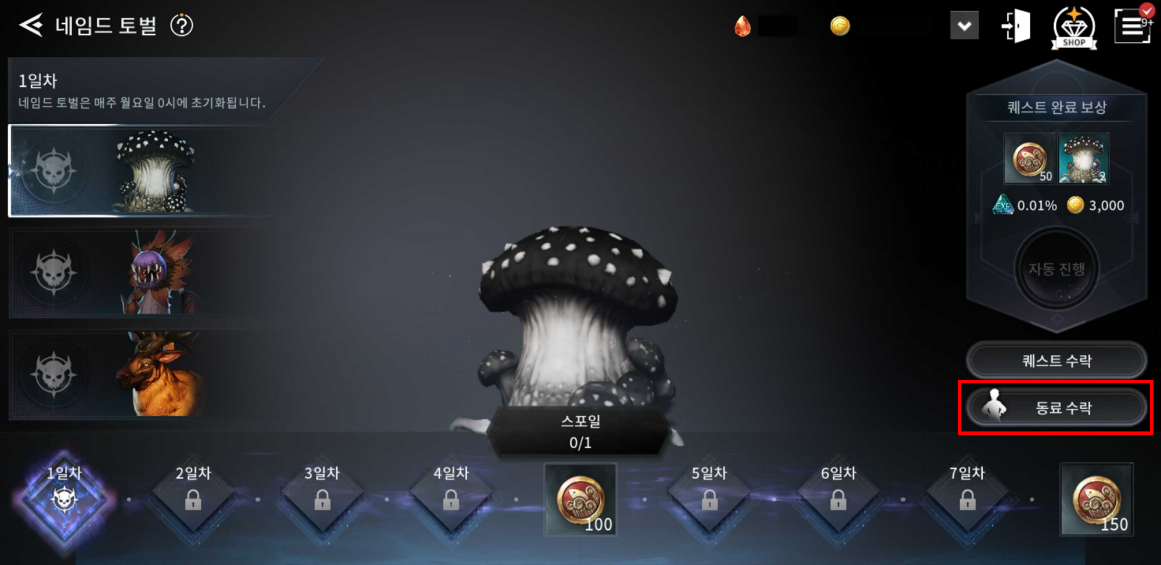This screenshot has width=1161, height=565.
Task: Accept the quest with 퀘스트 수락
Action: coord(1056,360)
